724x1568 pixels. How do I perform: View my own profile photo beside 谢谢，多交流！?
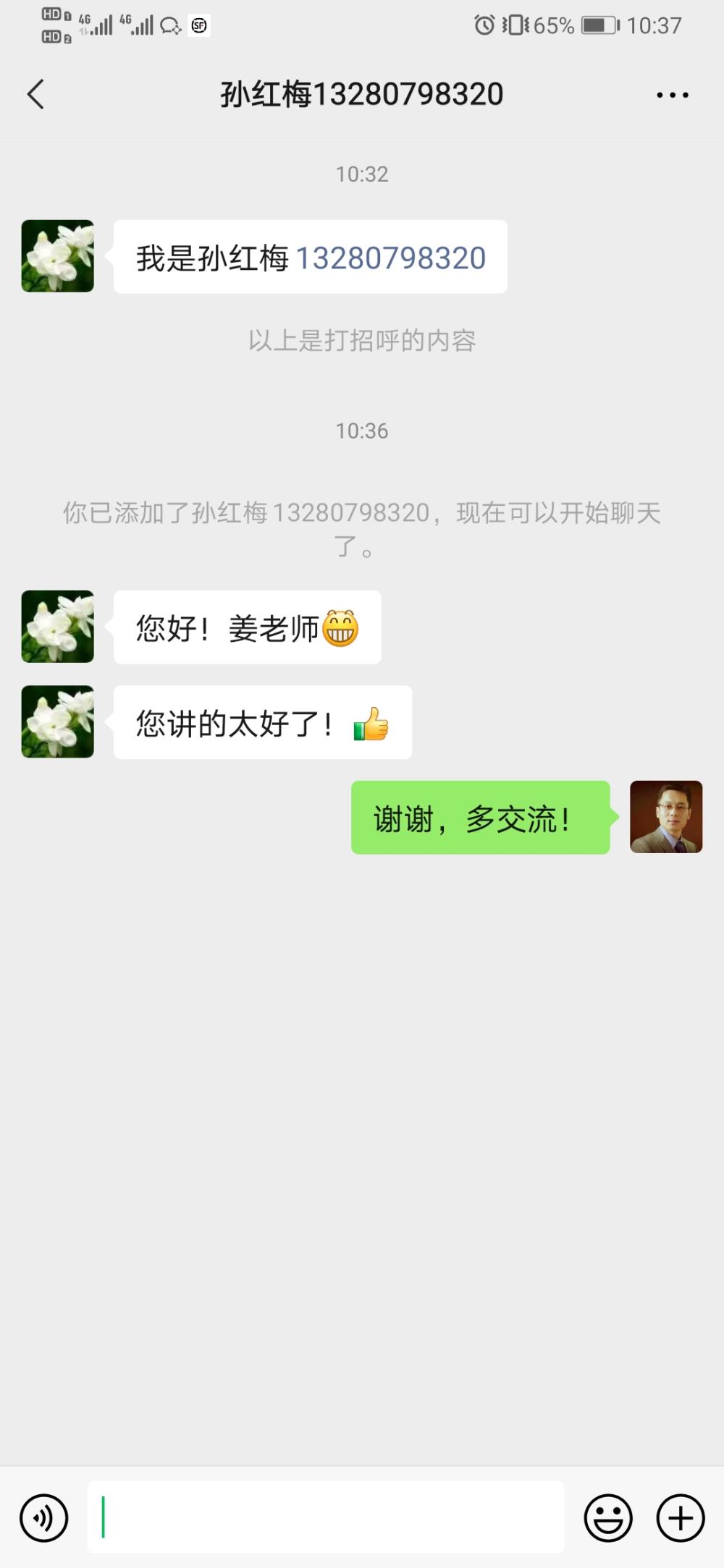pyautogui.click(x=666, y=817)
